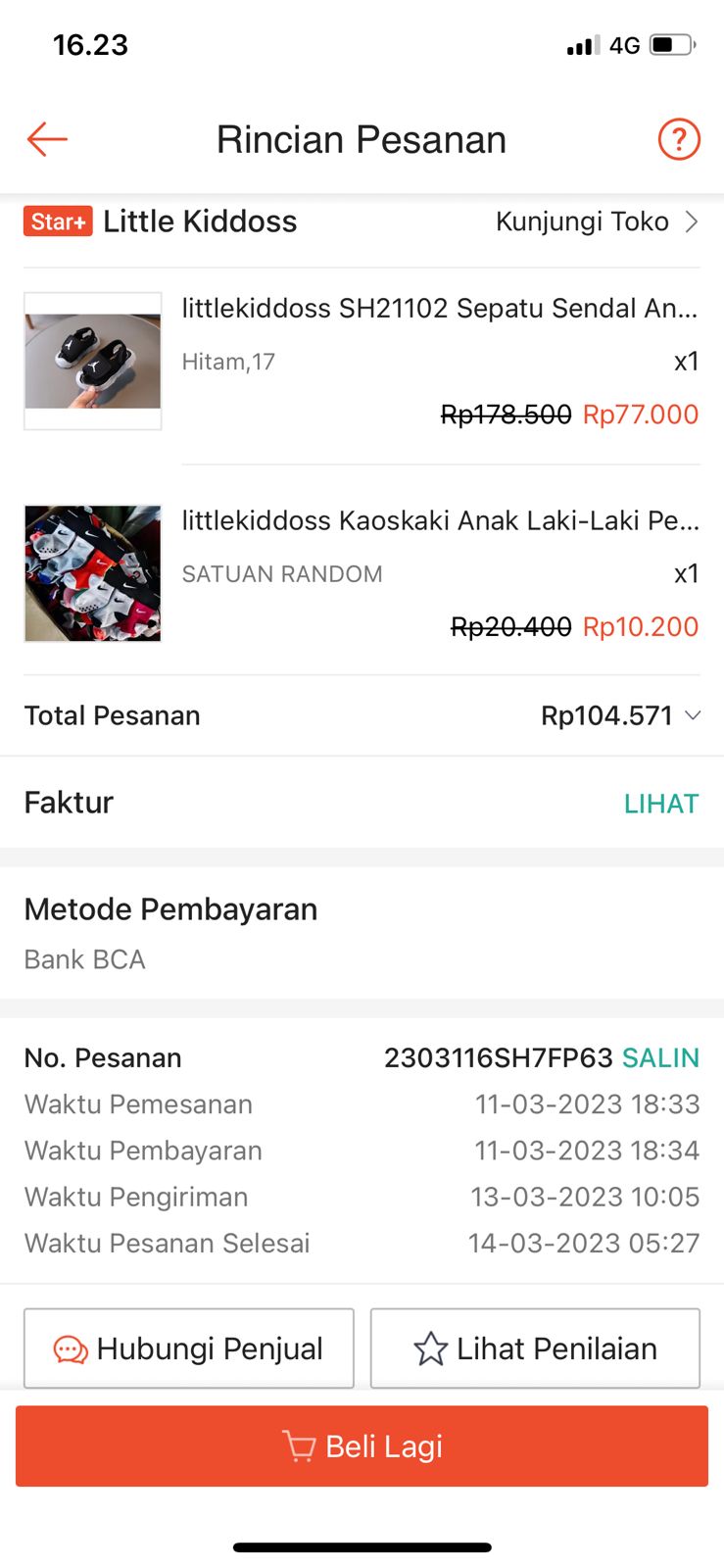Open Lihat Penilaian to see the rating
This screenshot has width=724, height=1568.
tap(535, 1348)
